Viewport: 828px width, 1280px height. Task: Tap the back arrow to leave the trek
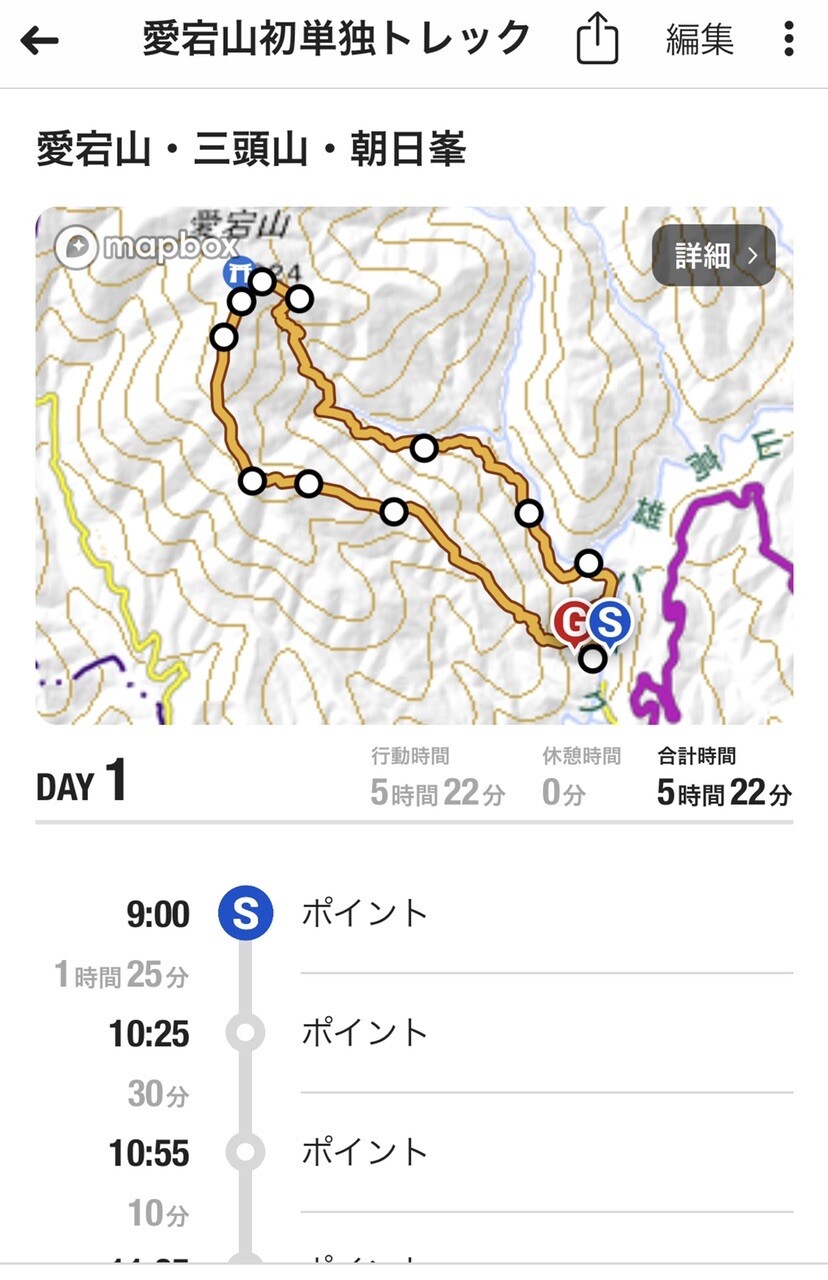38,38
